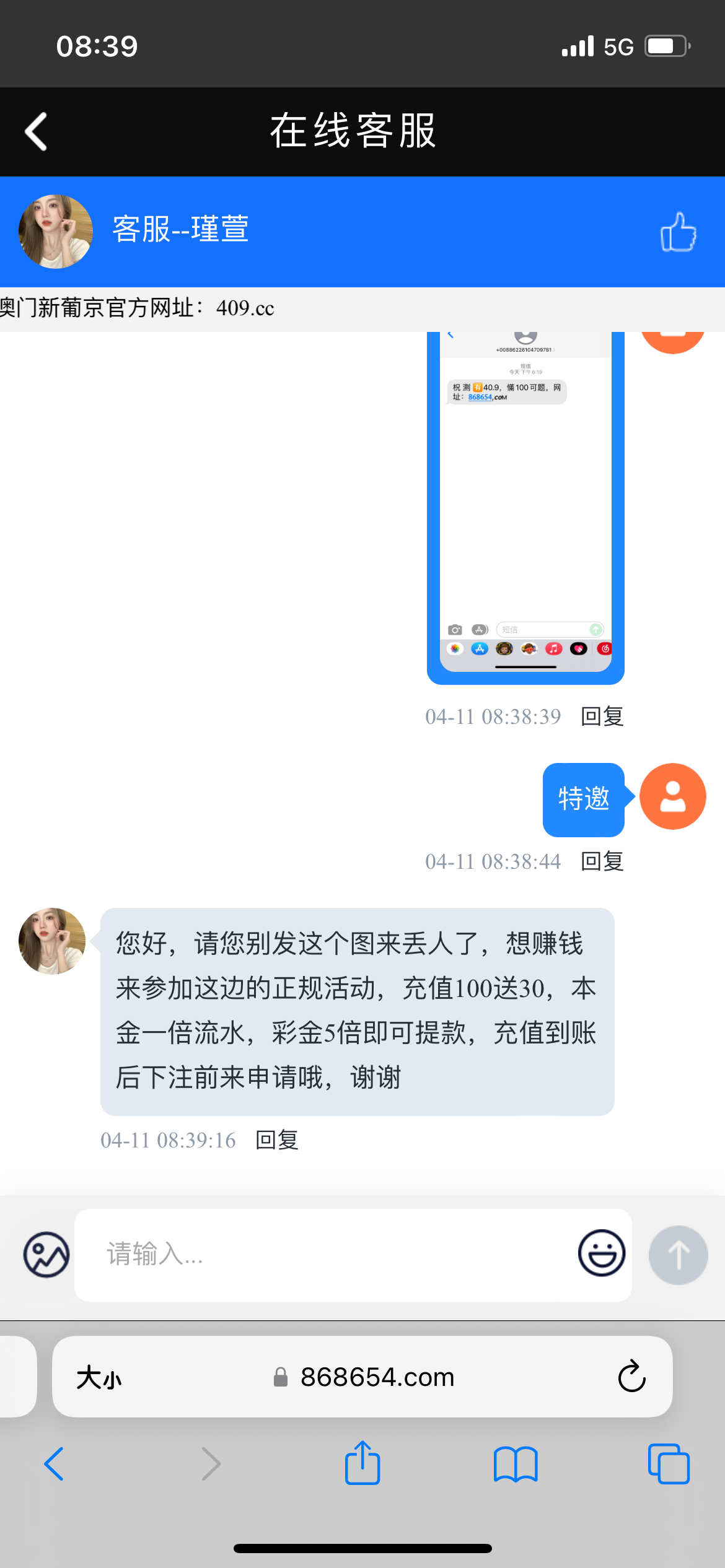Screen dimensions: 725x1568
Task: Tap the thumbs up icon in the header
Action: [679, 231]
